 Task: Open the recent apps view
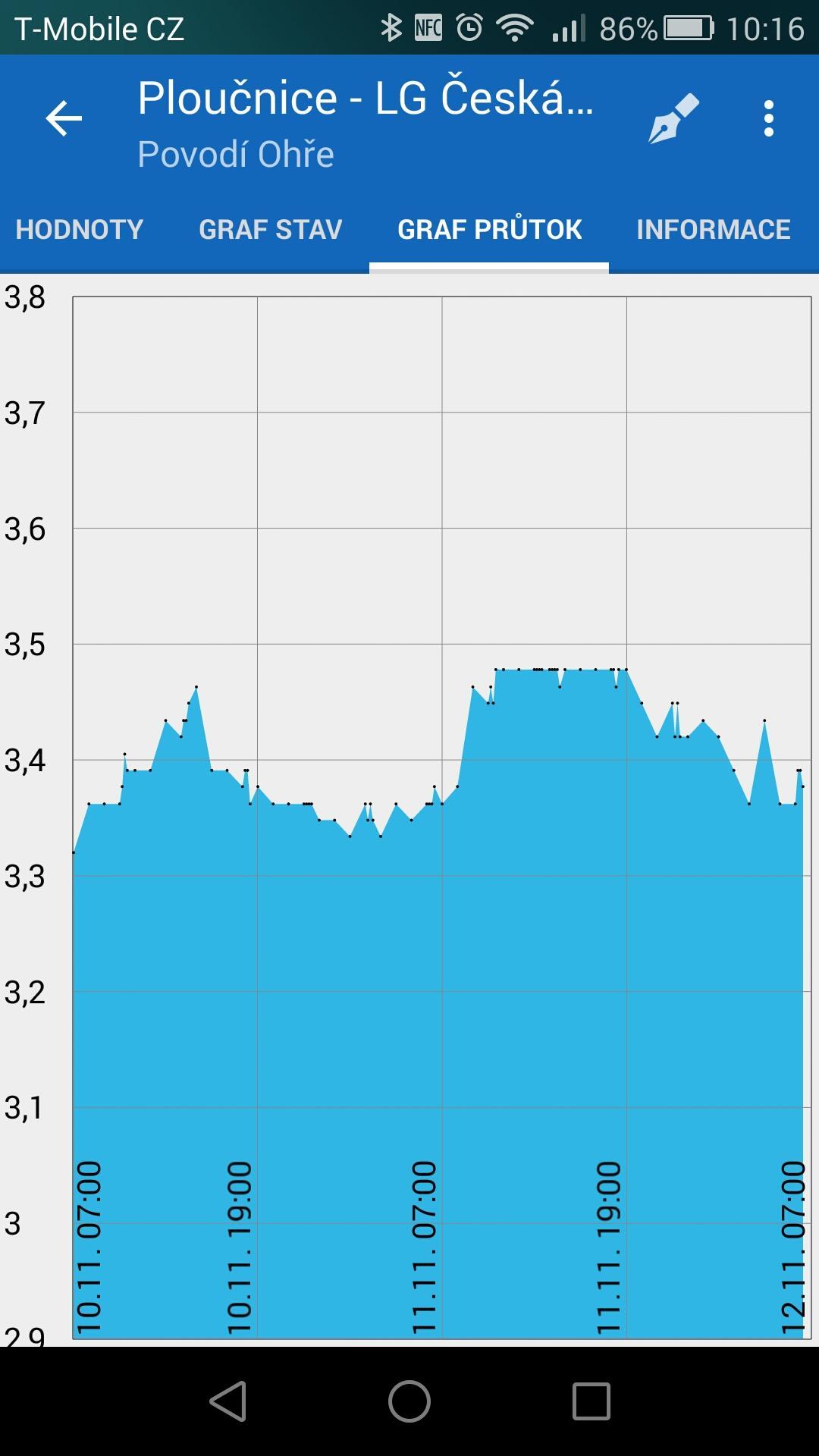(x=591, y=1401)
